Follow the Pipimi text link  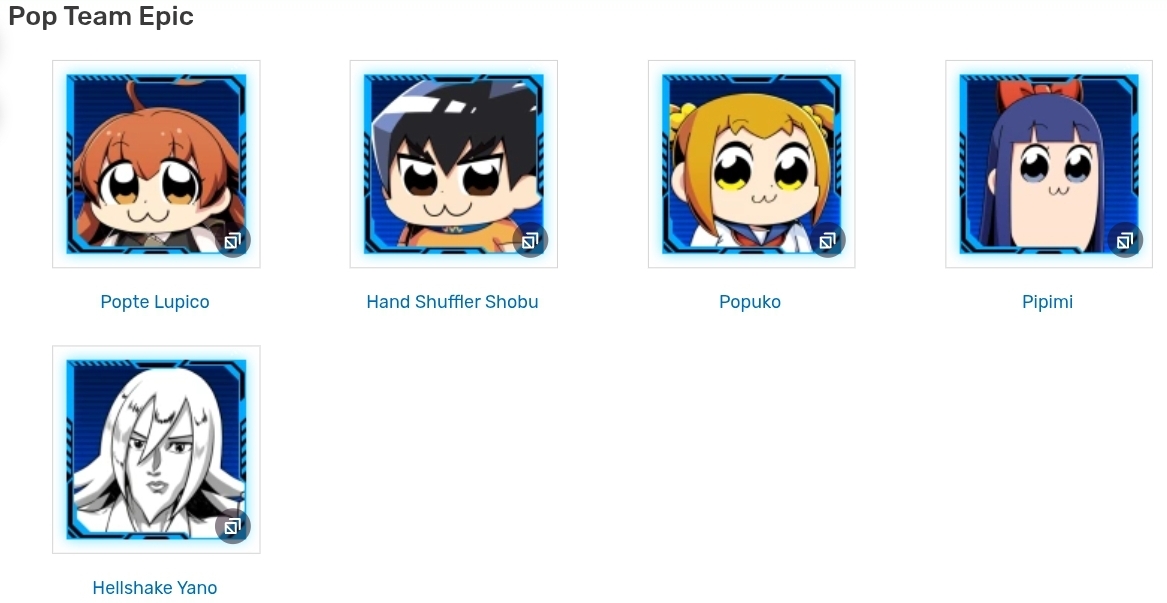tap(1047, 302)
